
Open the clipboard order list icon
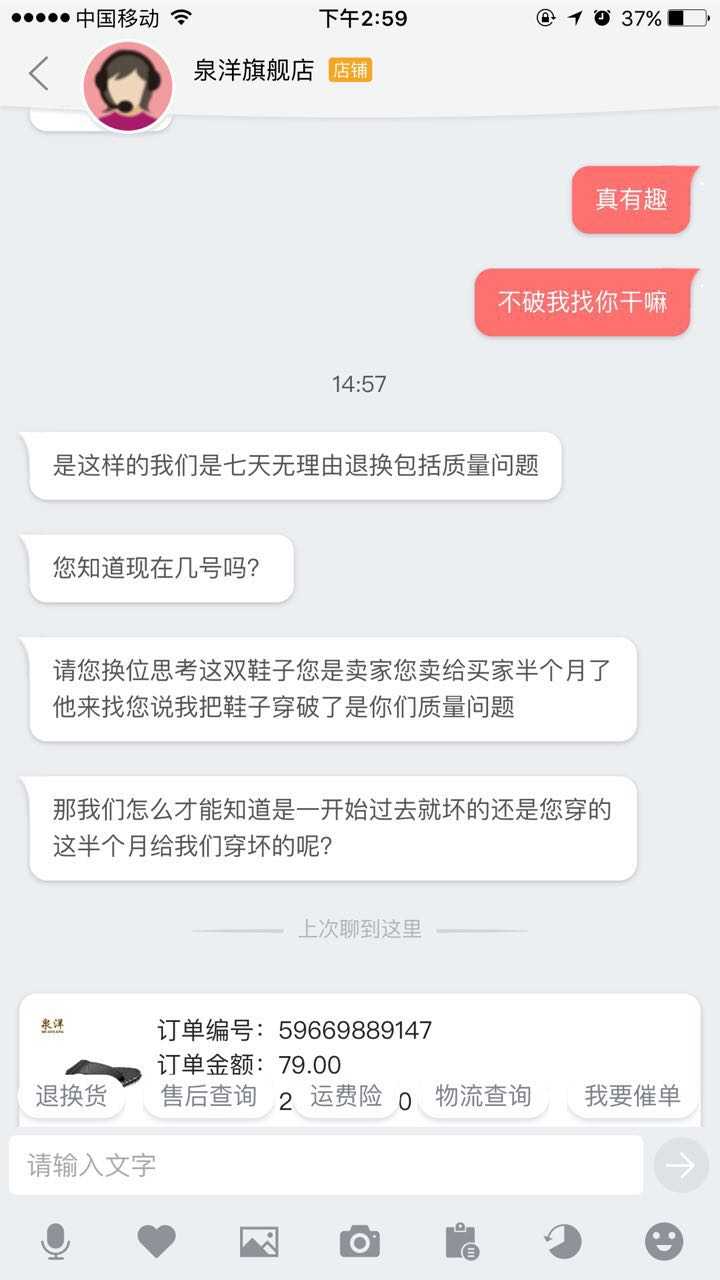[461, 1242]
